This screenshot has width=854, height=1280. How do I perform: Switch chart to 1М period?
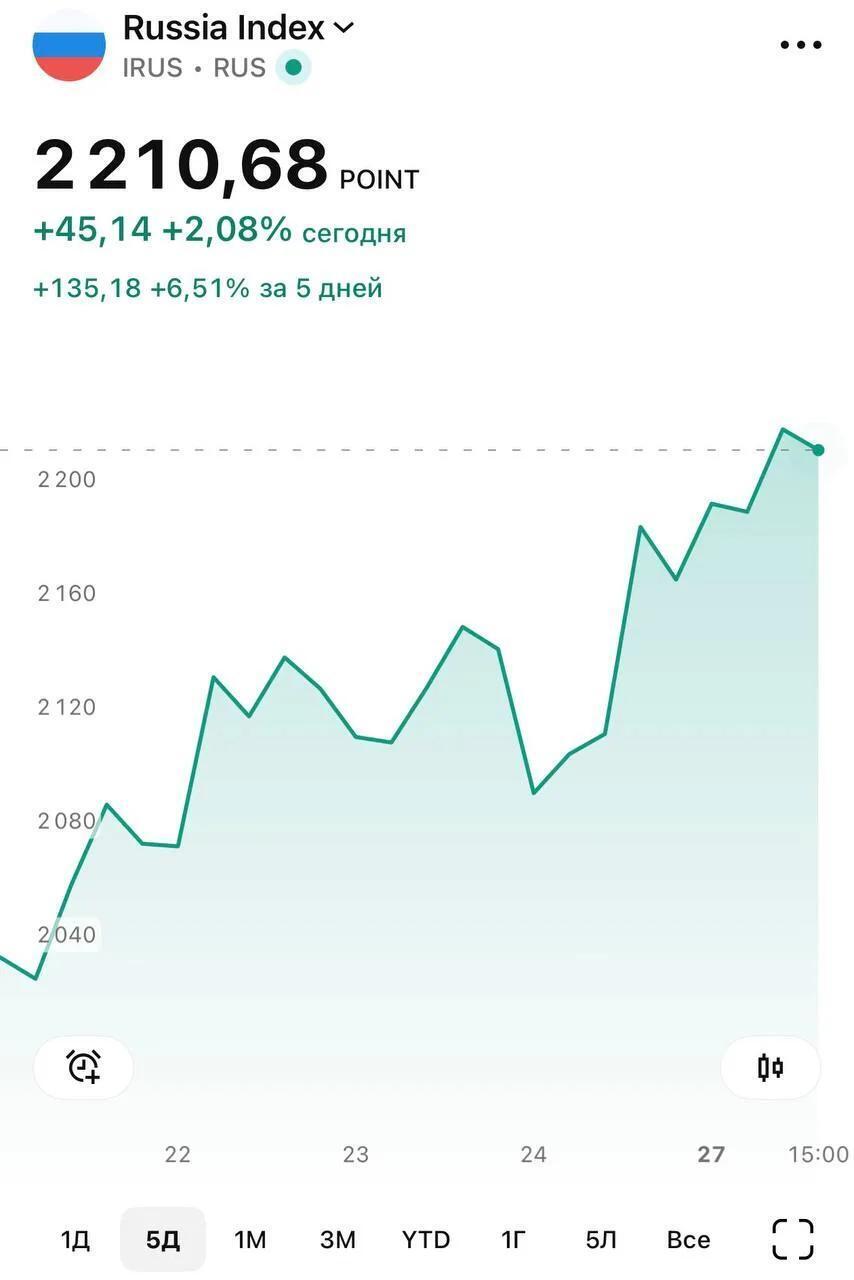tap(250, 1240)
